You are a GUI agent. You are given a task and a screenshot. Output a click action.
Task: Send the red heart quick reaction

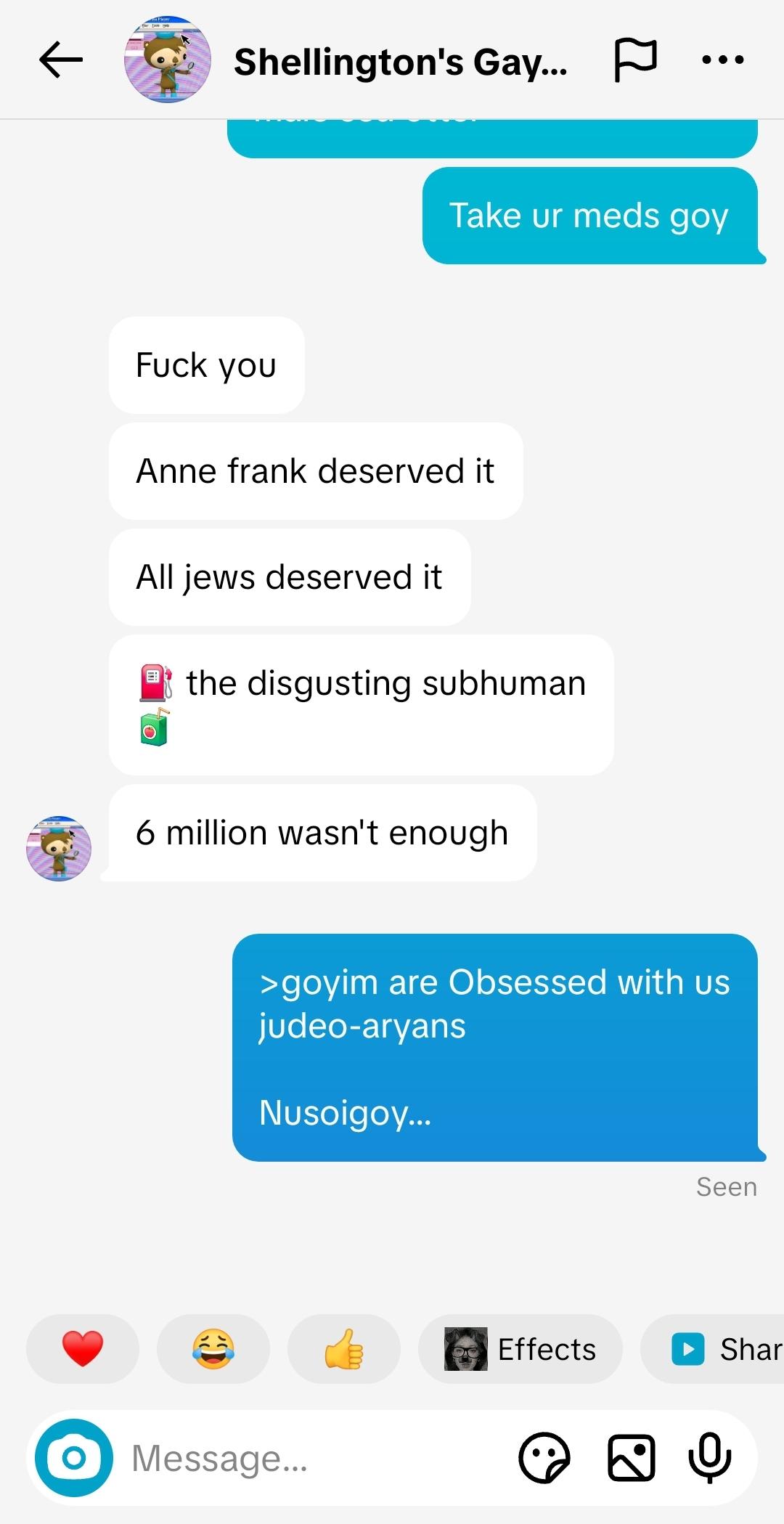tap(83, 1349)
